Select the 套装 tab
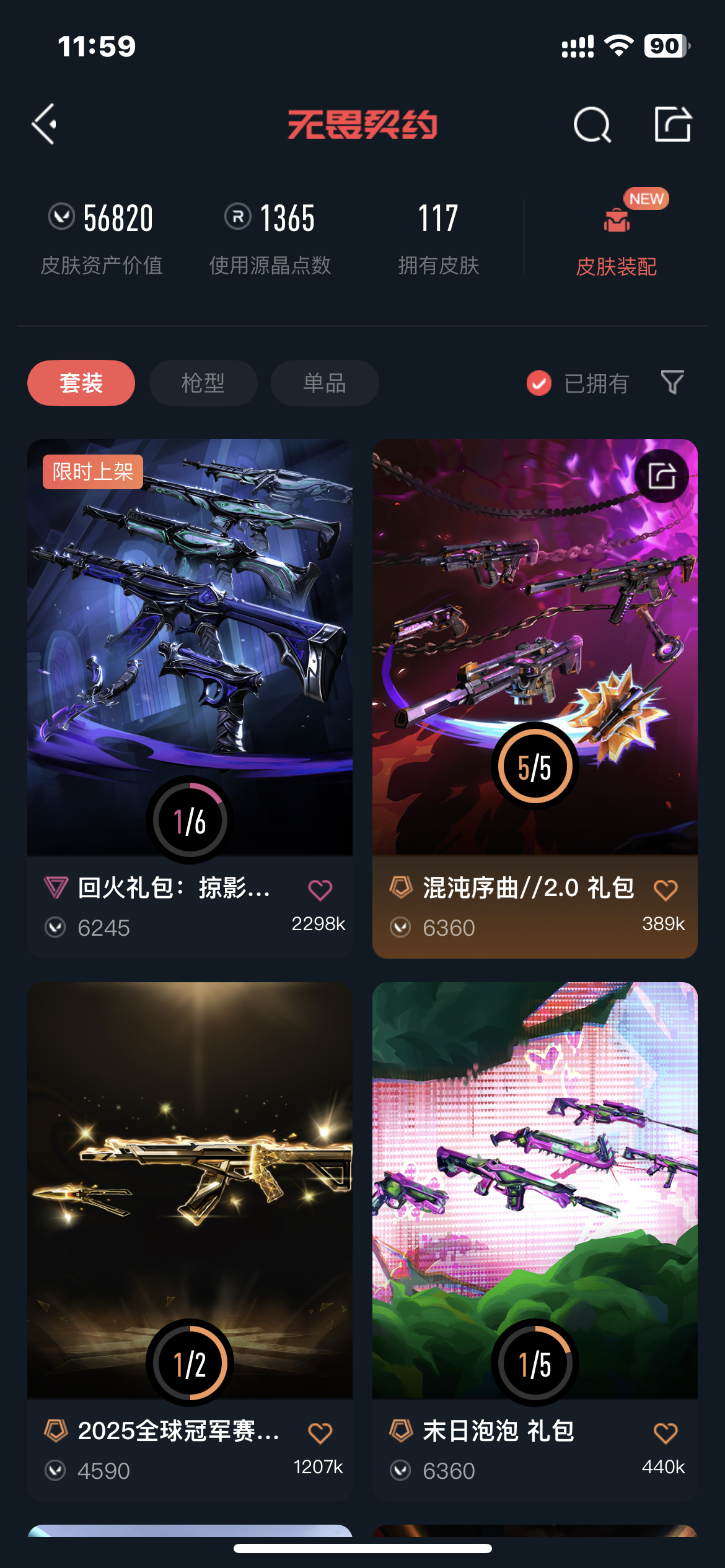 [81, 383]
